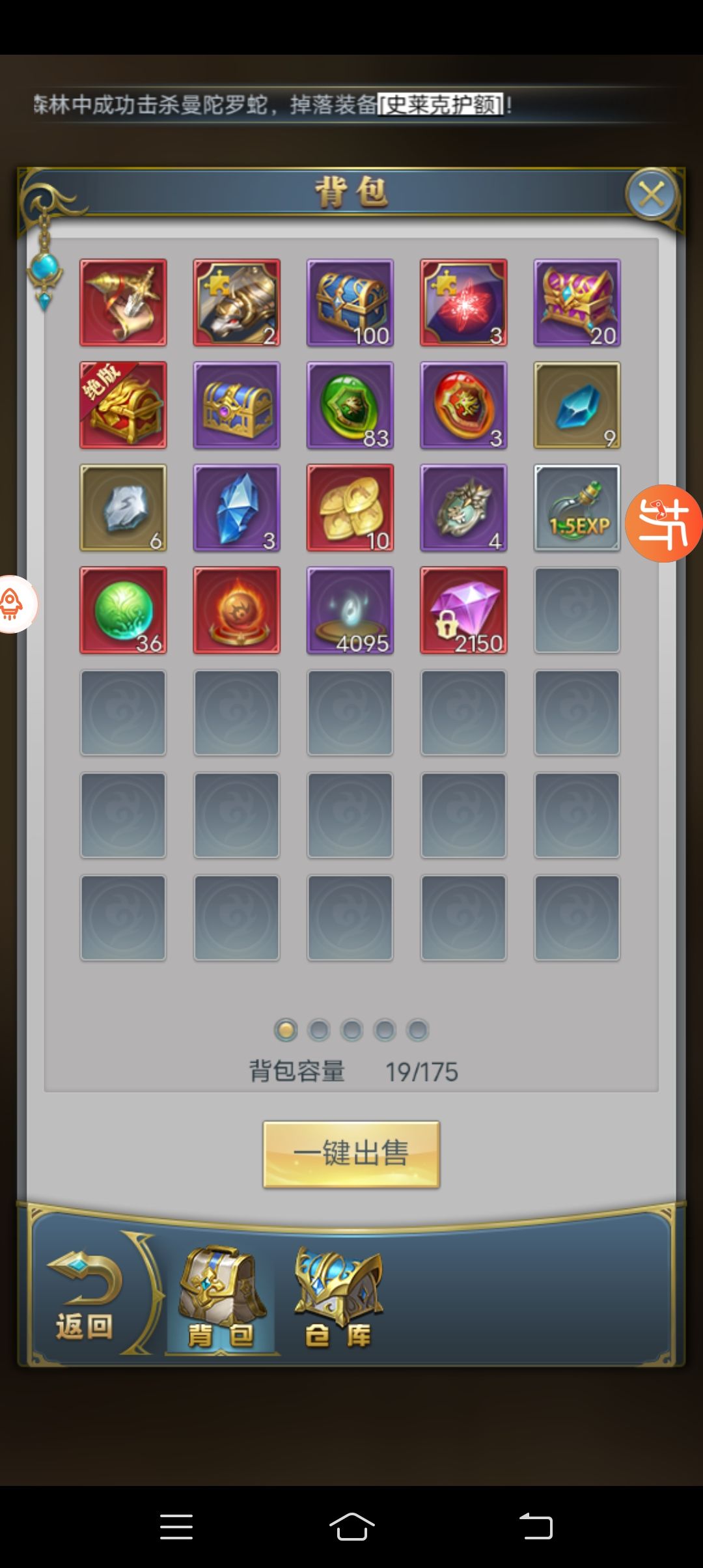Select the gold coins item with 10
The height and width of the screenshot is (1568, 703).
(x=350, y=508)
